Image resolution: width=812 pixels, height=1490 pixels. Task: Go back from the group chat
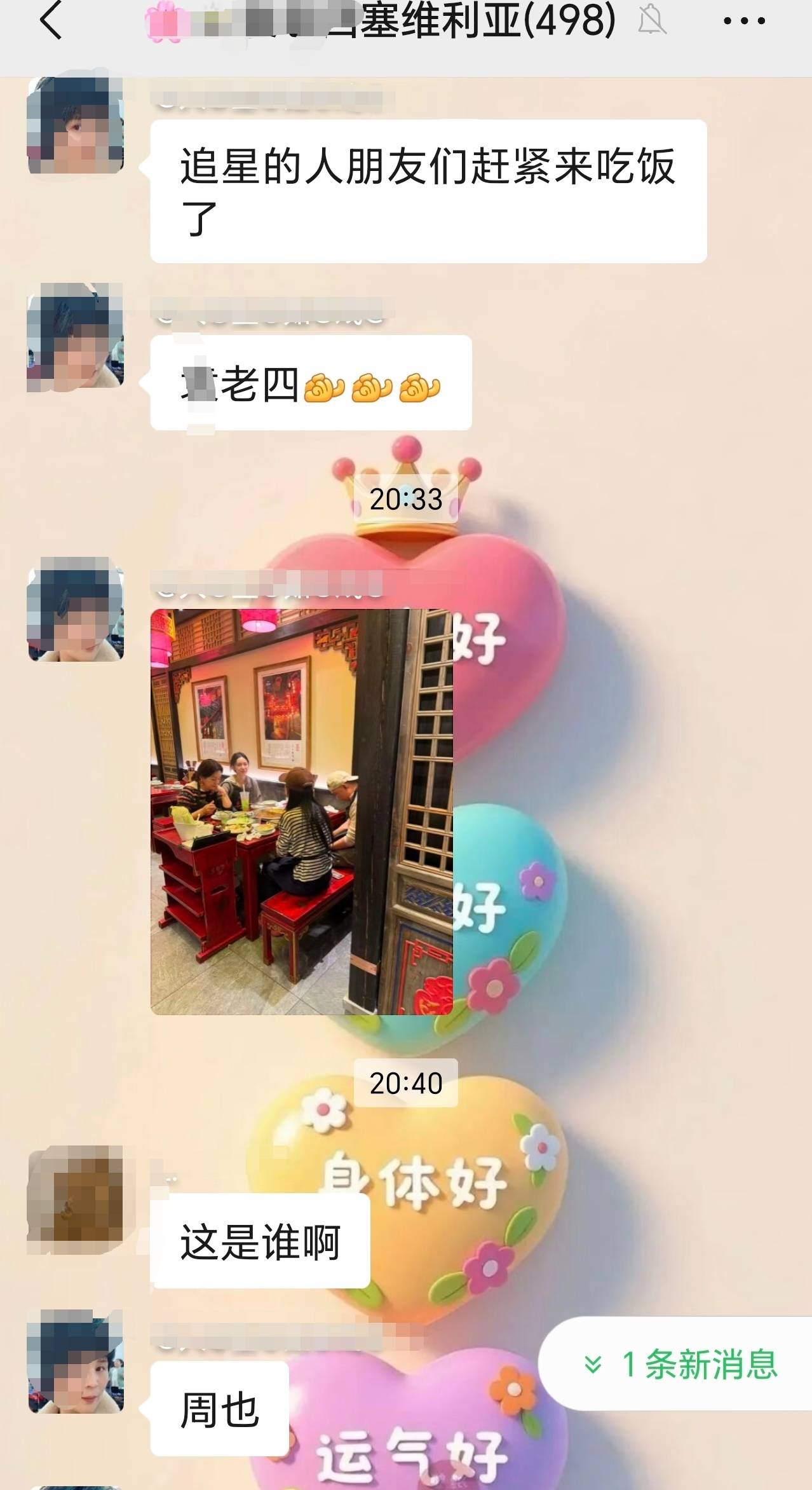click(x=51, y=22)
